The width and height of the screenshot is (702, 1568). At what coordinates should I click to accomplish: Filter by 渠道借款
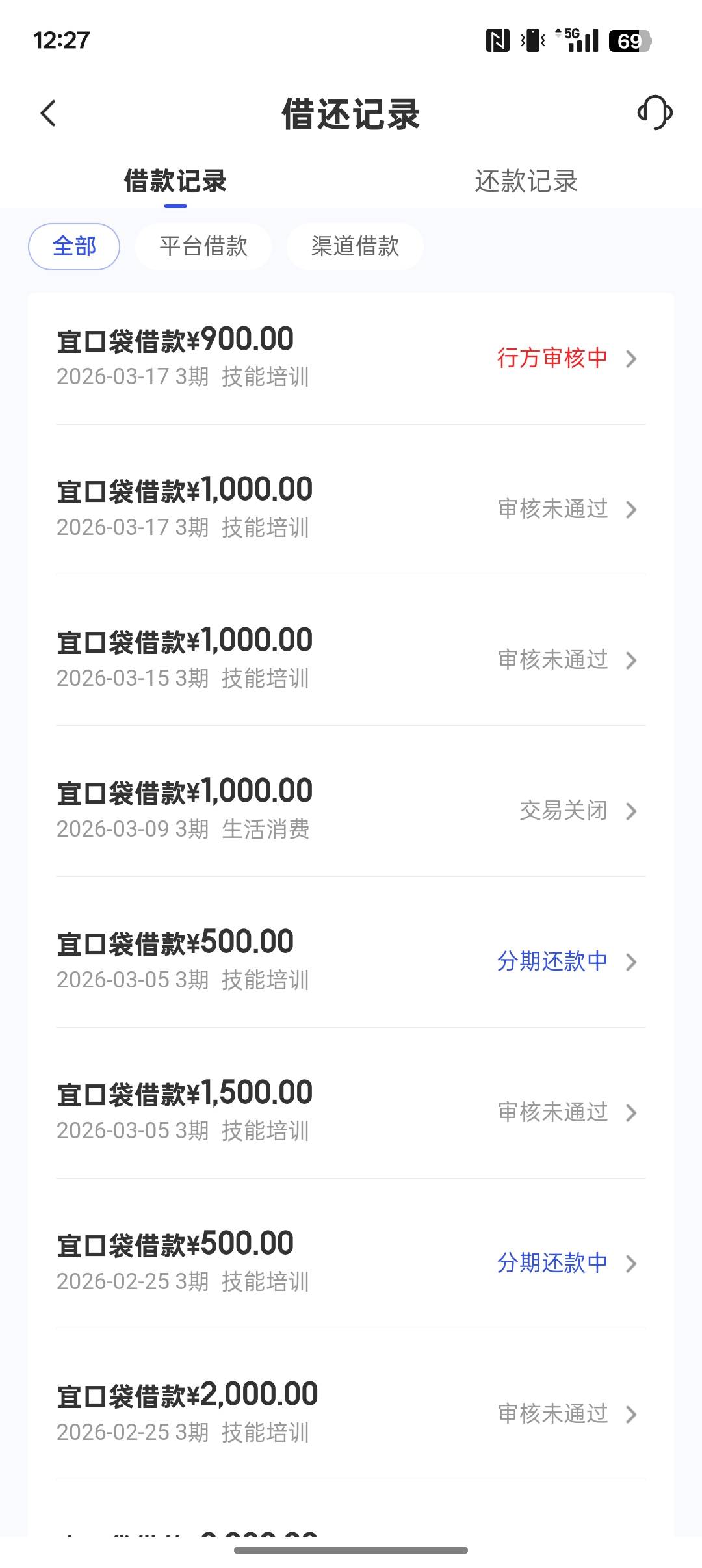pyautogui.click(x=355, y=246)
